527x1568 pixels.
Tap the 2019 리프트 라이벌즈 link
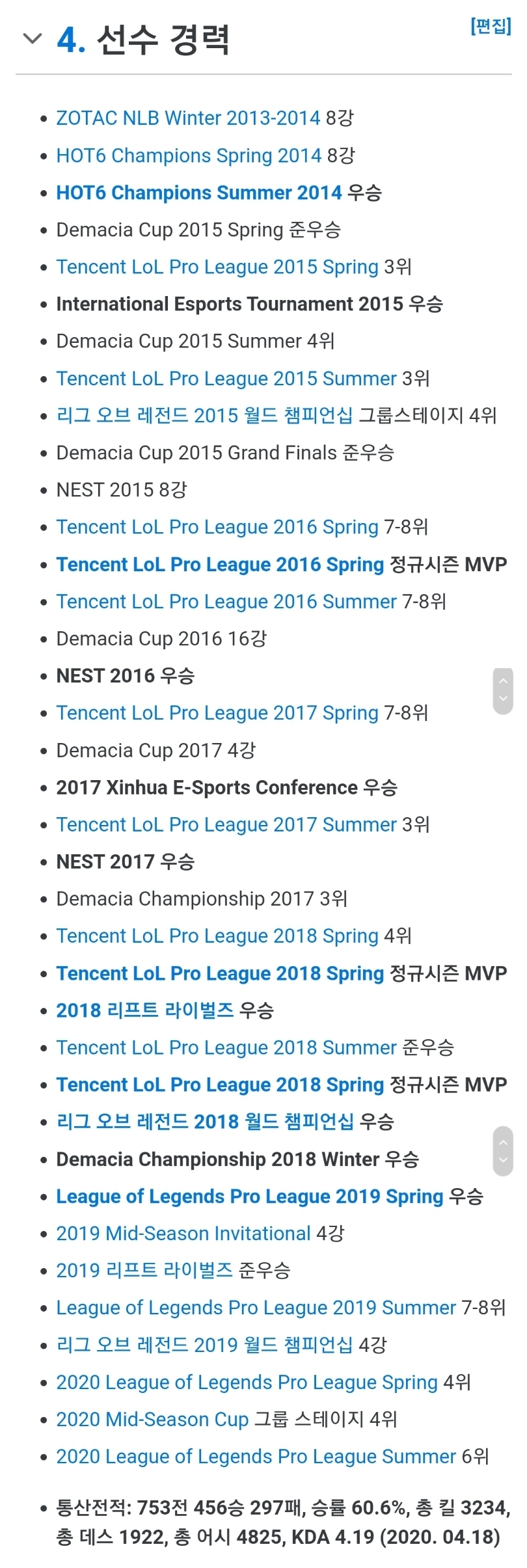pos(144,1271)
